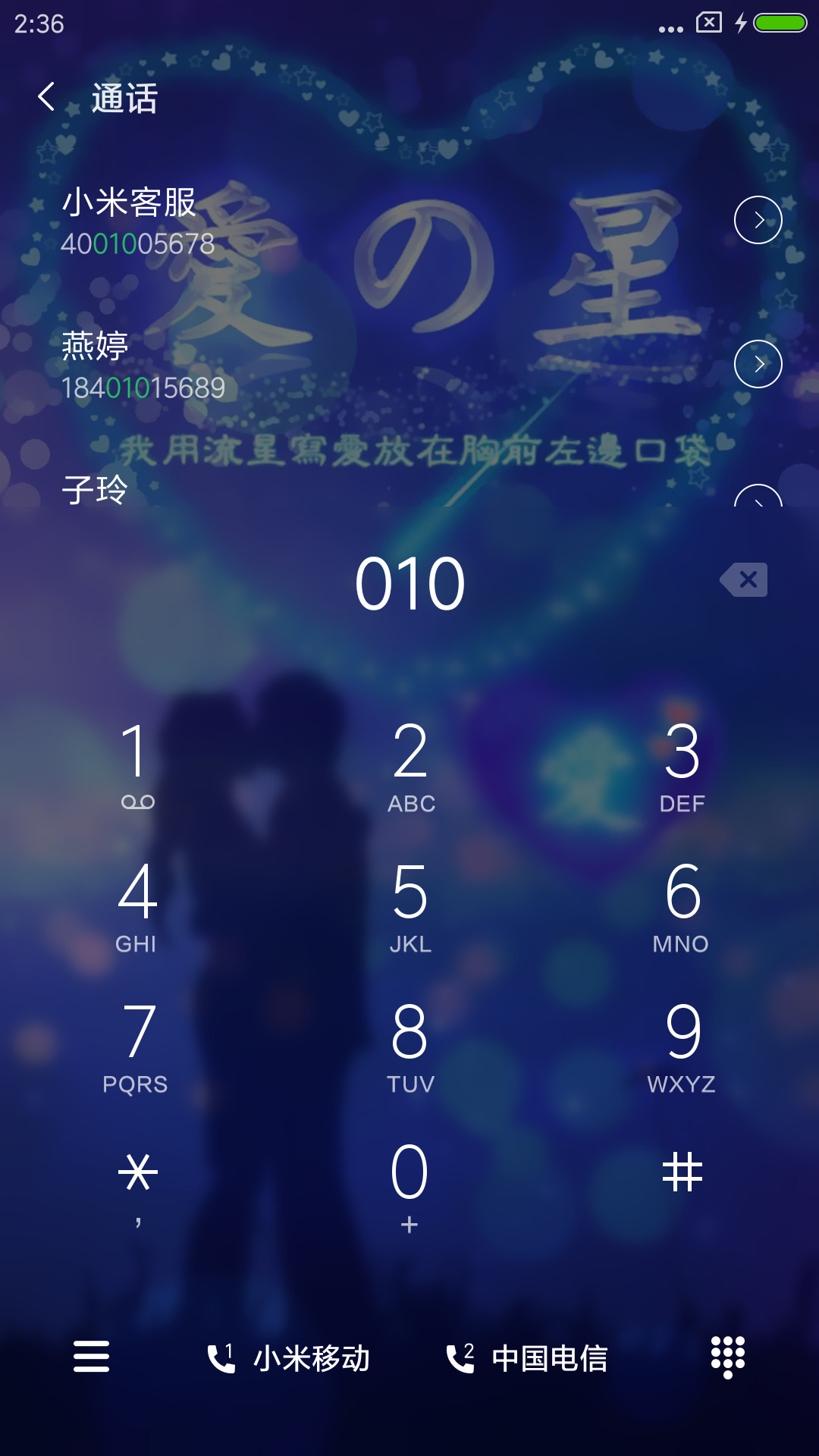Go back from the 通话 screen
Screen dimensions: 819x1456
pos(47,97)
